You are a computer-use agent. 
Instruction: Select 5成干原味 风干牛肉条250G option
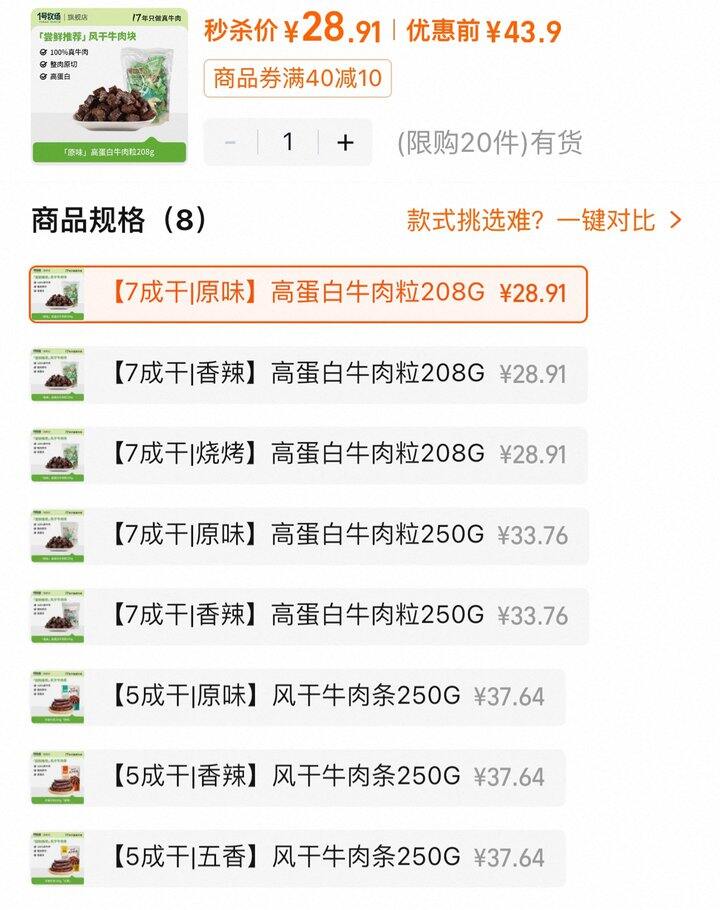[x=296, y=696]
